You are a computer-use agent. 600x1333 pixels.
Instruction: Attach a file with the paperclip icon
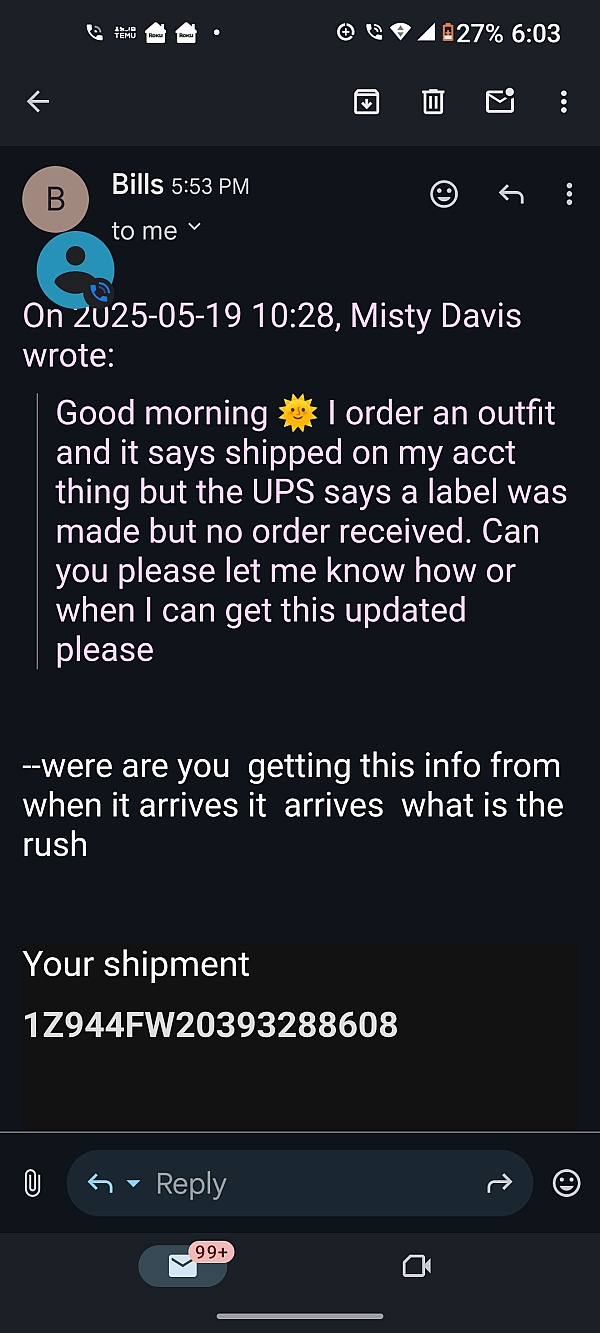(x=32, y=1184)
